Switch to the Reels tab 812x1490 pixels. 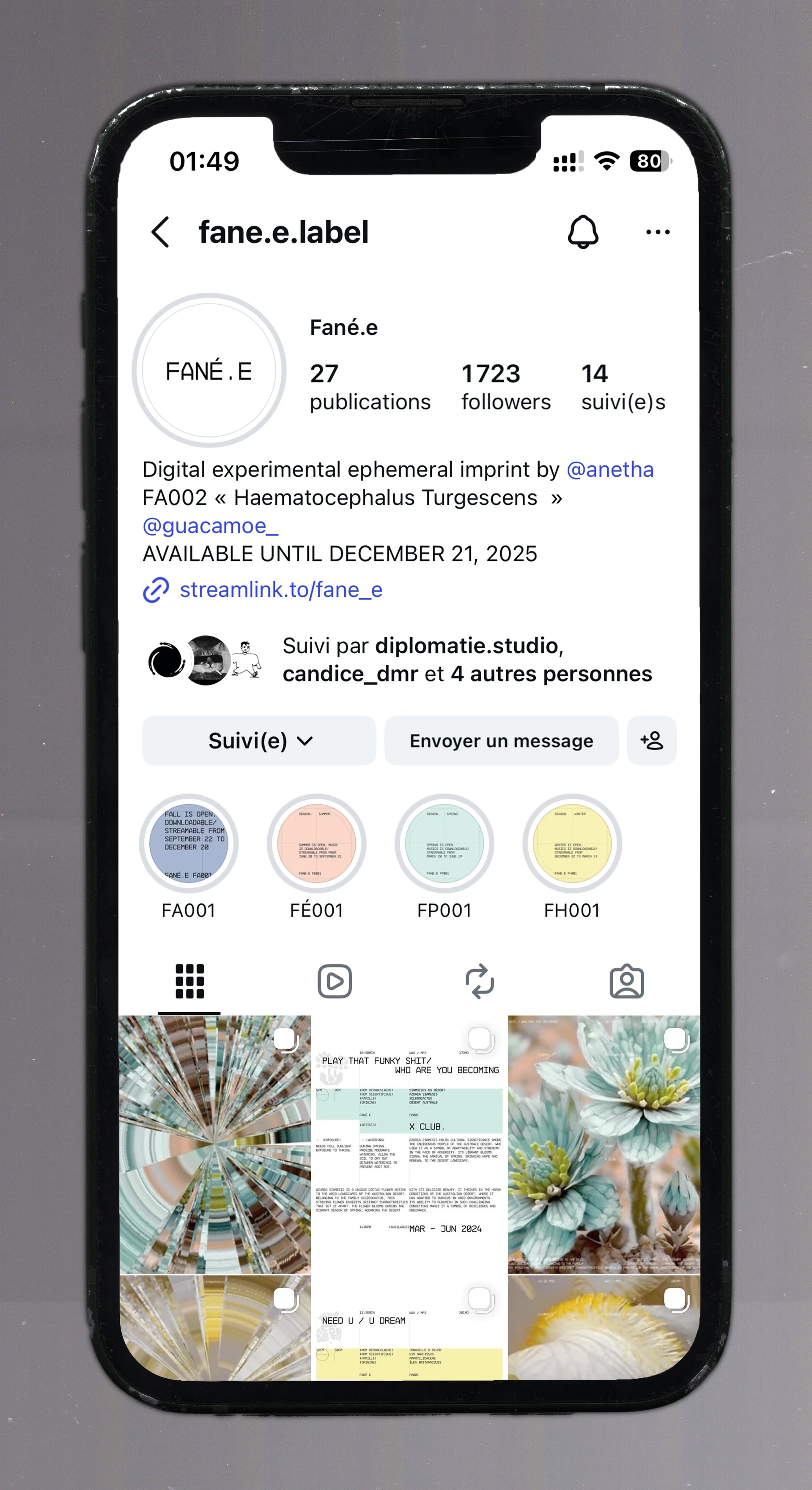[x=335, y=982]
